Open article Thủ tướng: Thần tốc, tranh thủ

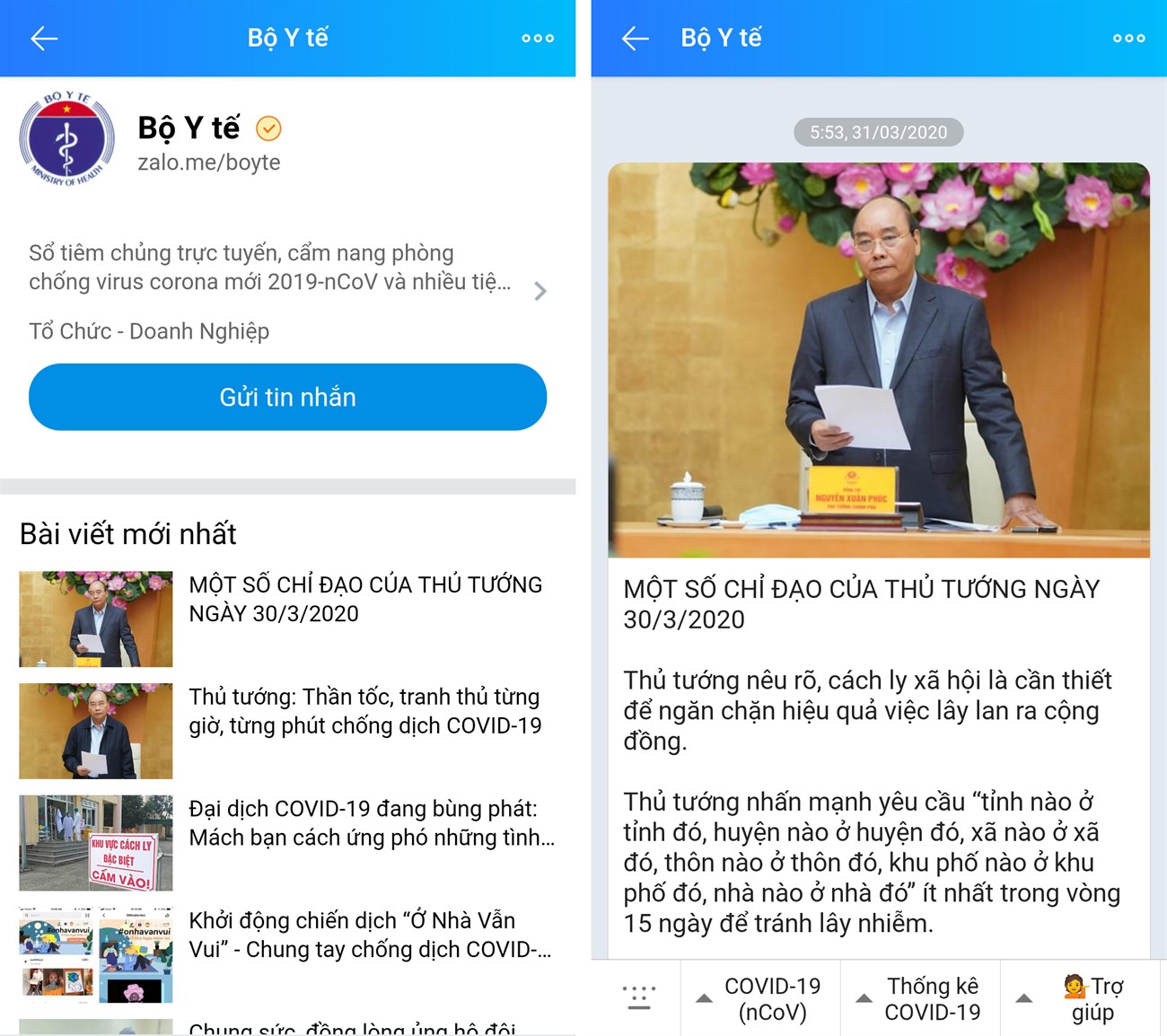(x=364, y=711)
